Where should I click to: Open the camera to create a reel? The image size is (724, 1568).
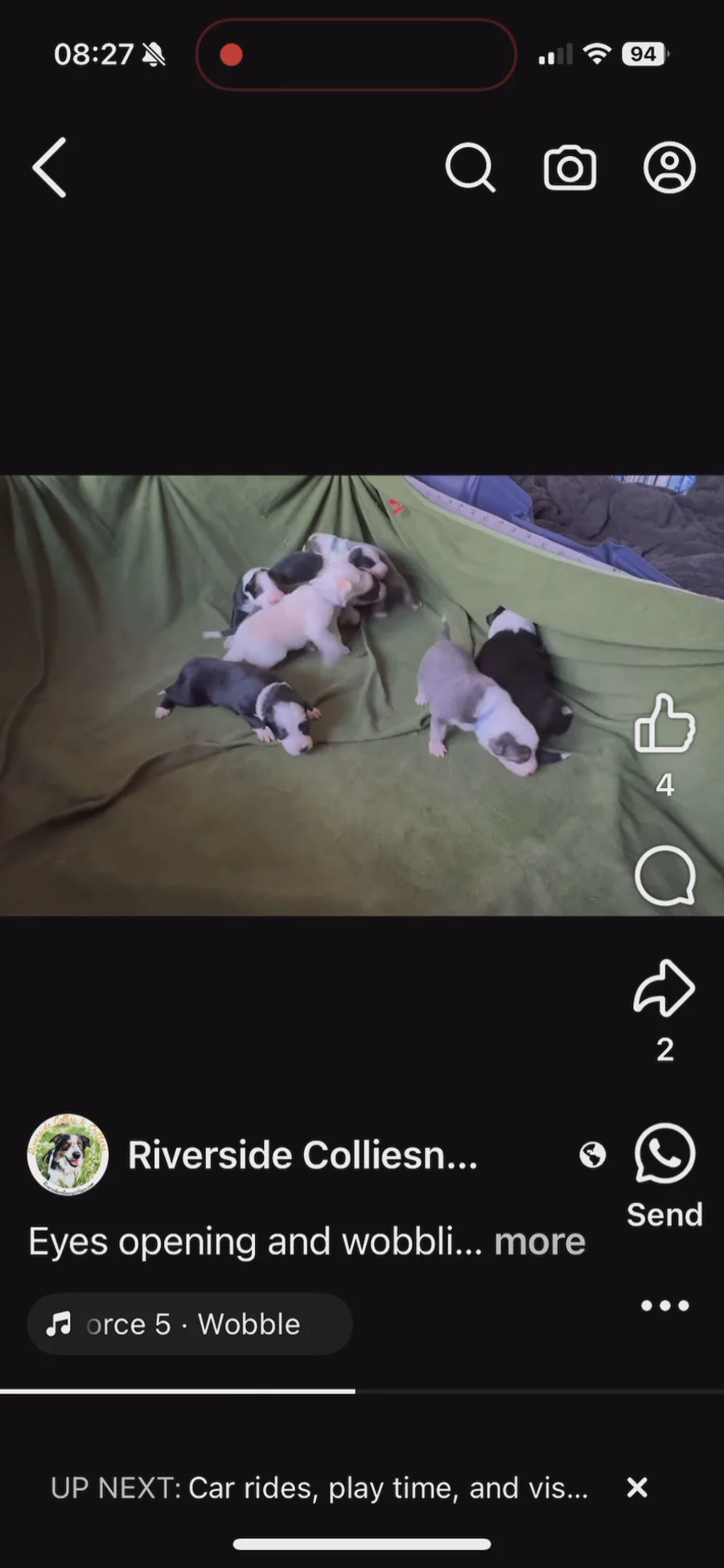570,167
